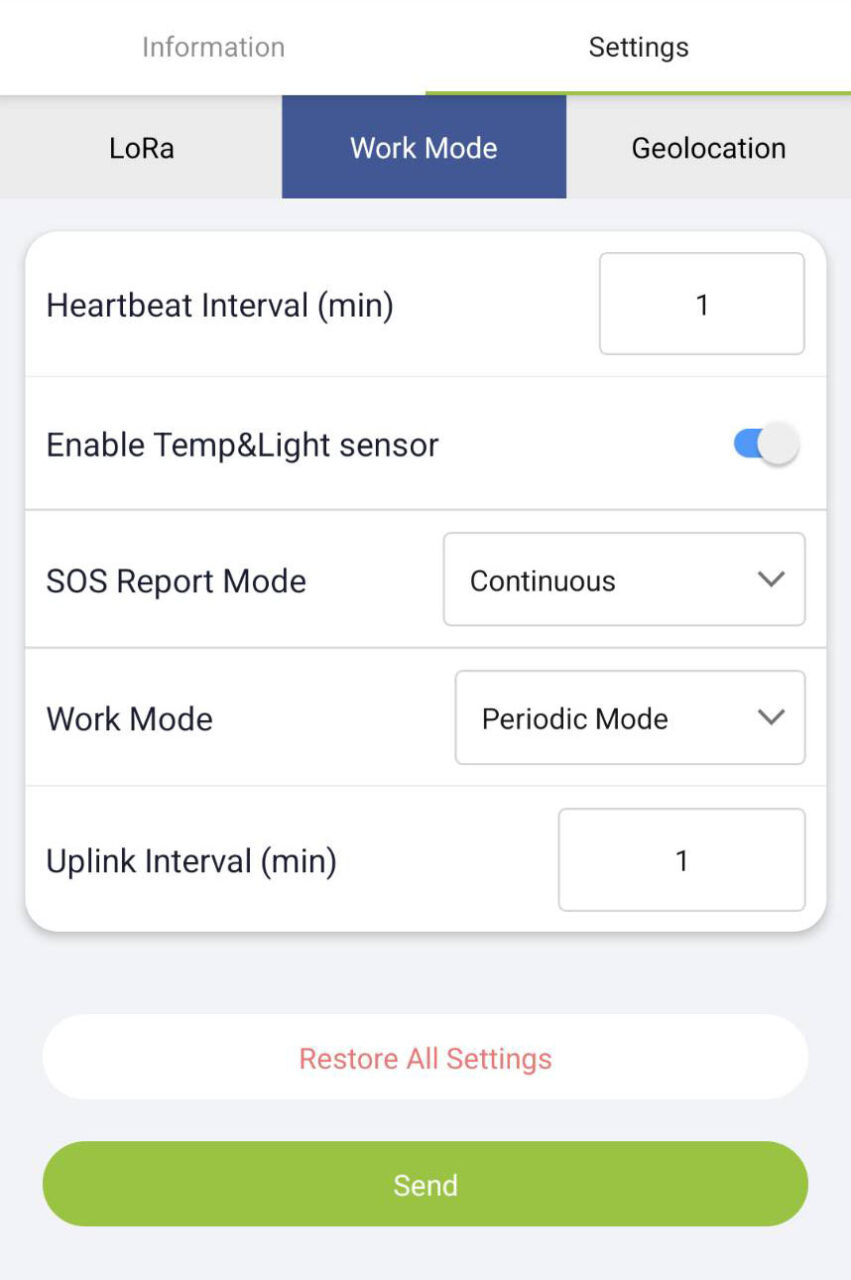Go to the Geolocation section
Screen dimensions: 851x1280
point(708,148)
